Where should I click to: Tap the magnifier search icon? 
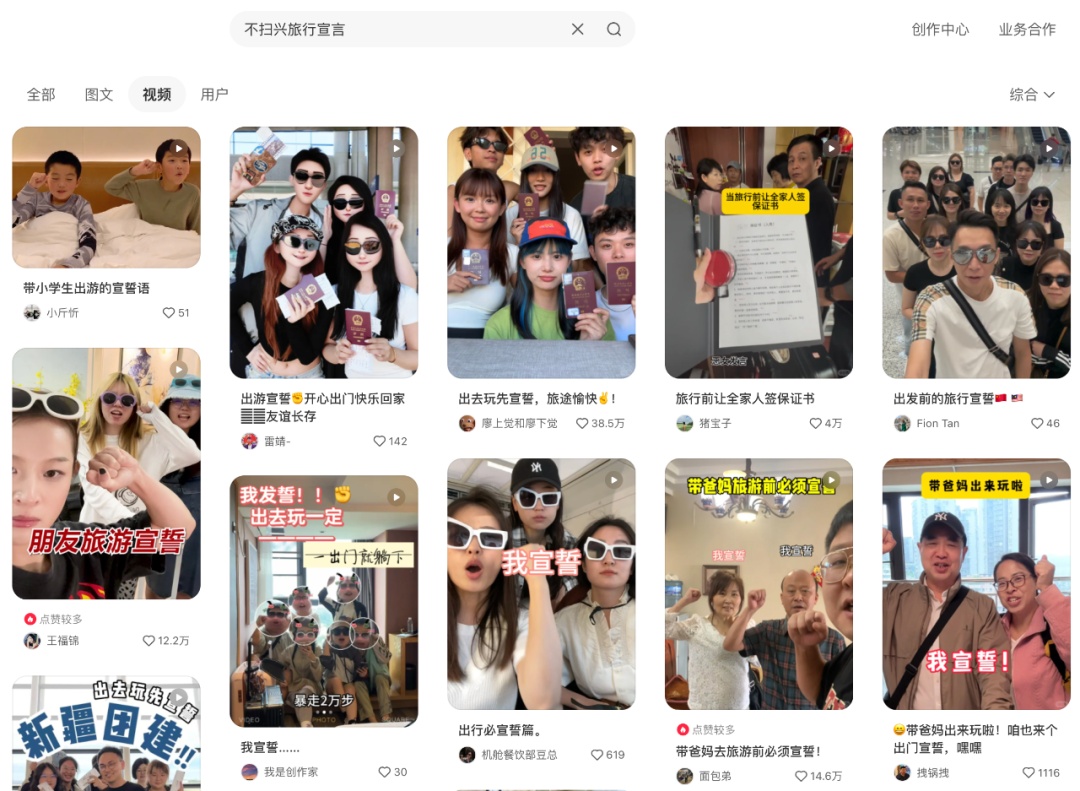coord(614,29)
